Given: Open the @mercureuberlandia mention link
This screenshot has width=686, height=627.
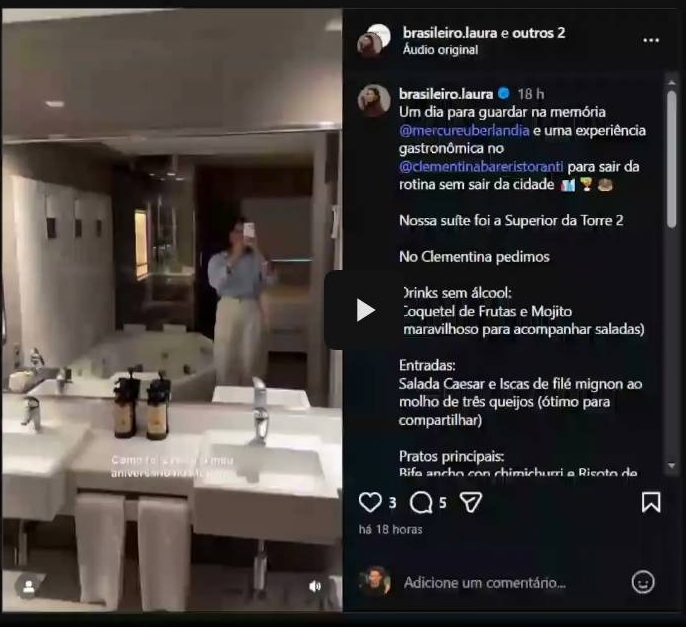Looking at the screenshot, I should click(464, 131).
